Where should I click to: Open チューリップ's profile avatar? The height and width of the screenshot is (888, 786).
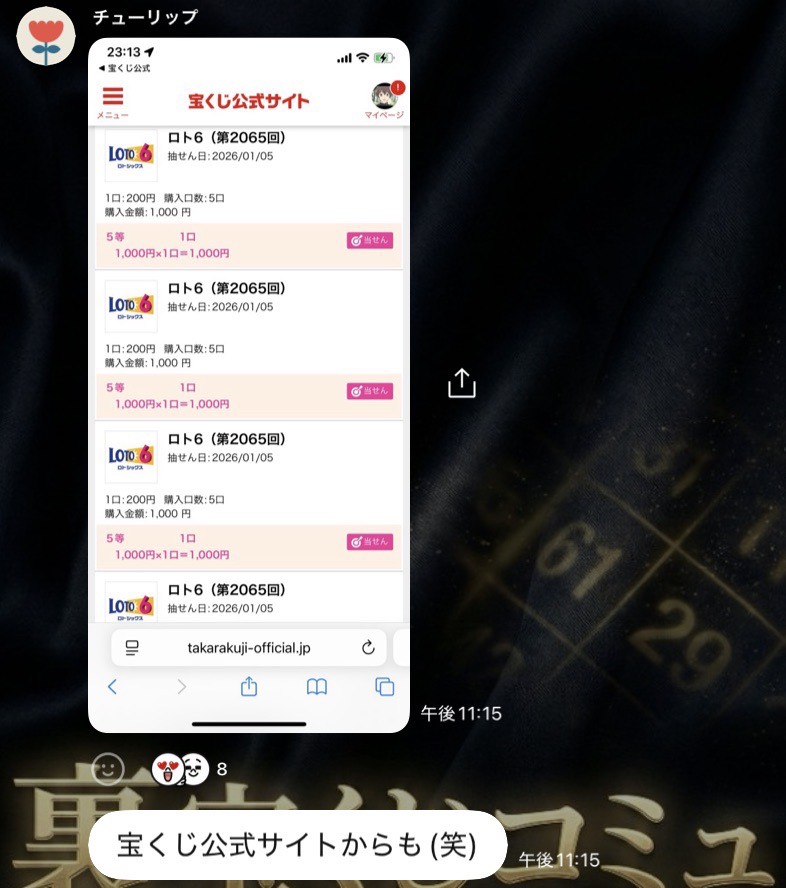tap(46, 37)
